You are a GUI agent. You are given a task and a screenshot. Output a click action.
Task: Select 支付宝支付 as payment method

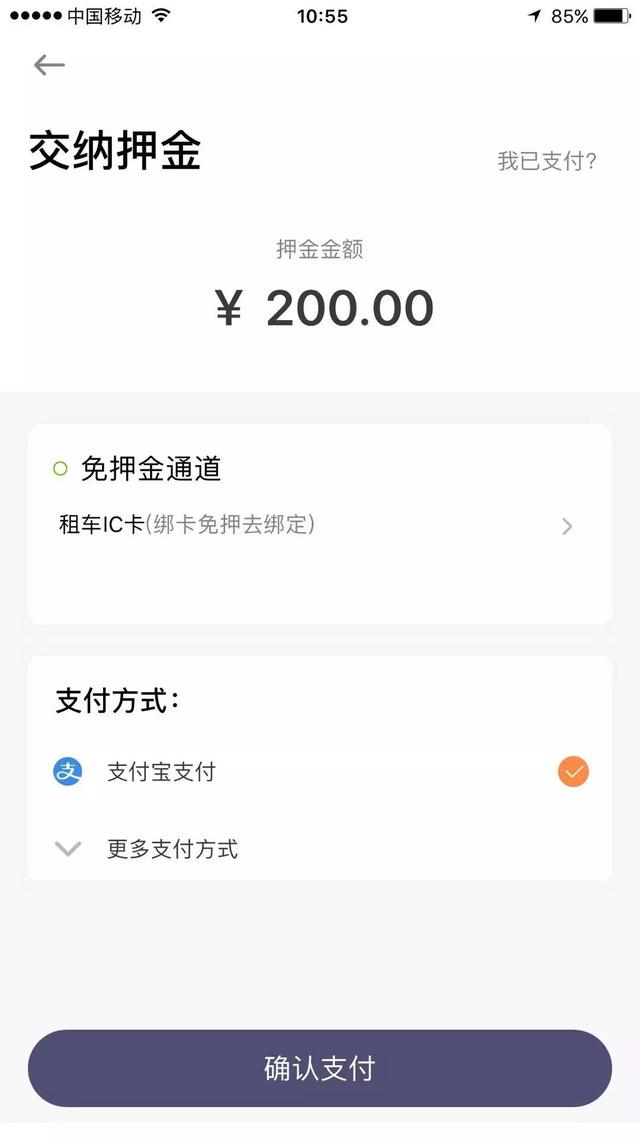(x=319, y=771)
